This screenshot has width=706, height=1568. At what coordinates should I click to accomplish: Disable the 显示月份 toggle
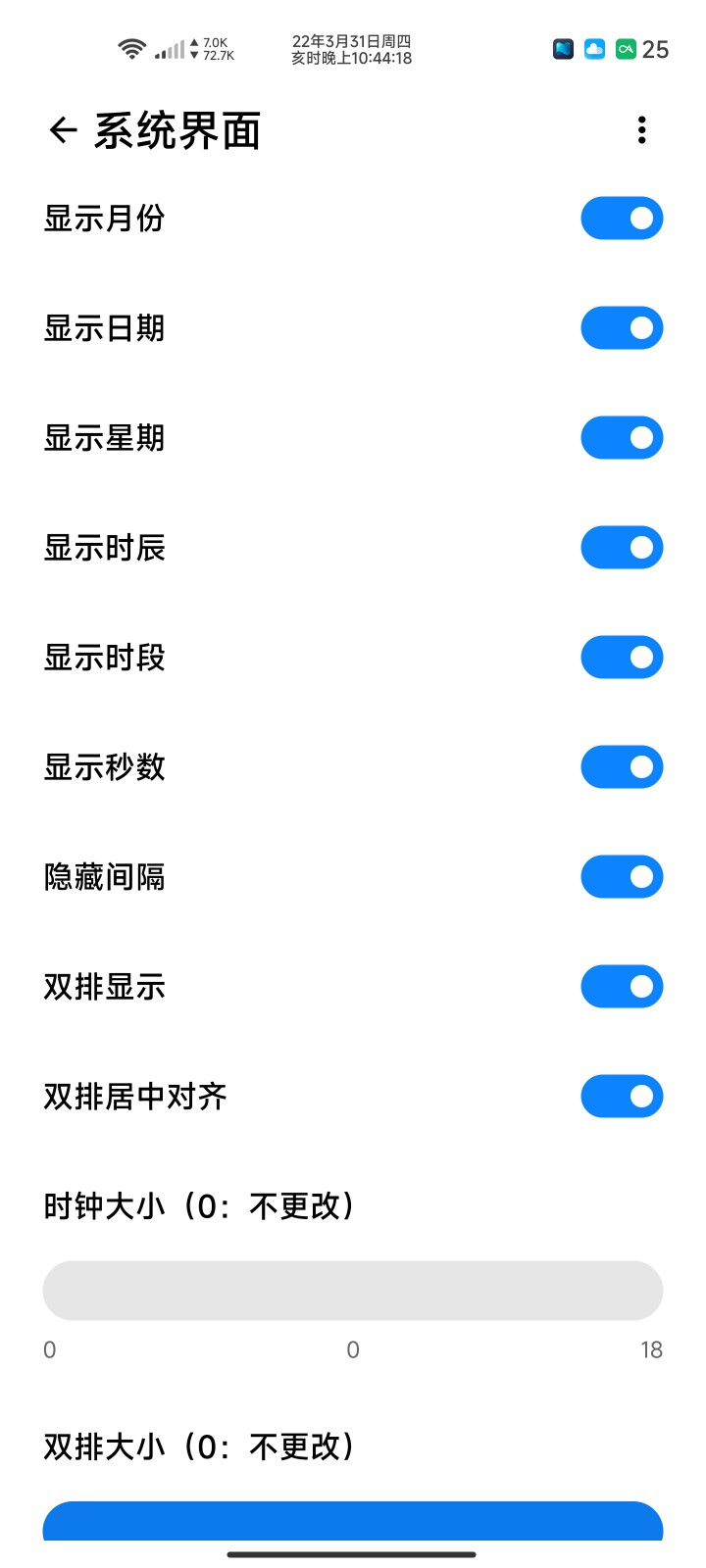pyautogui.click(x=622, y=219)
